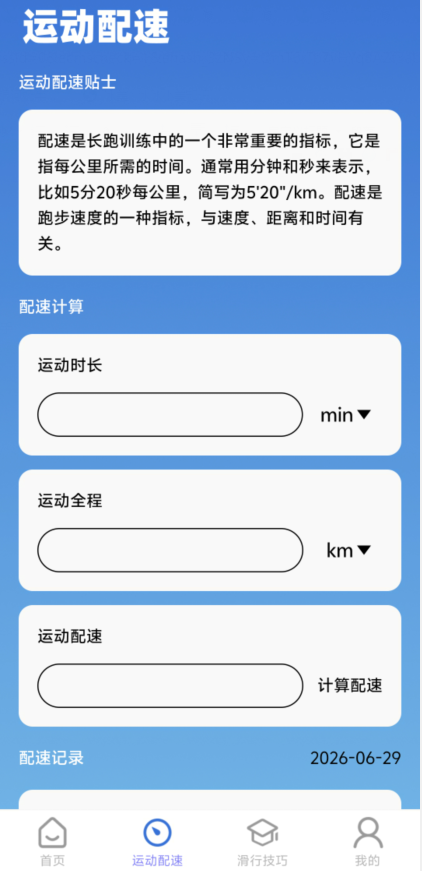Tap the 运动时长 input field
422x871 pixels.
[x=170, y=414]
